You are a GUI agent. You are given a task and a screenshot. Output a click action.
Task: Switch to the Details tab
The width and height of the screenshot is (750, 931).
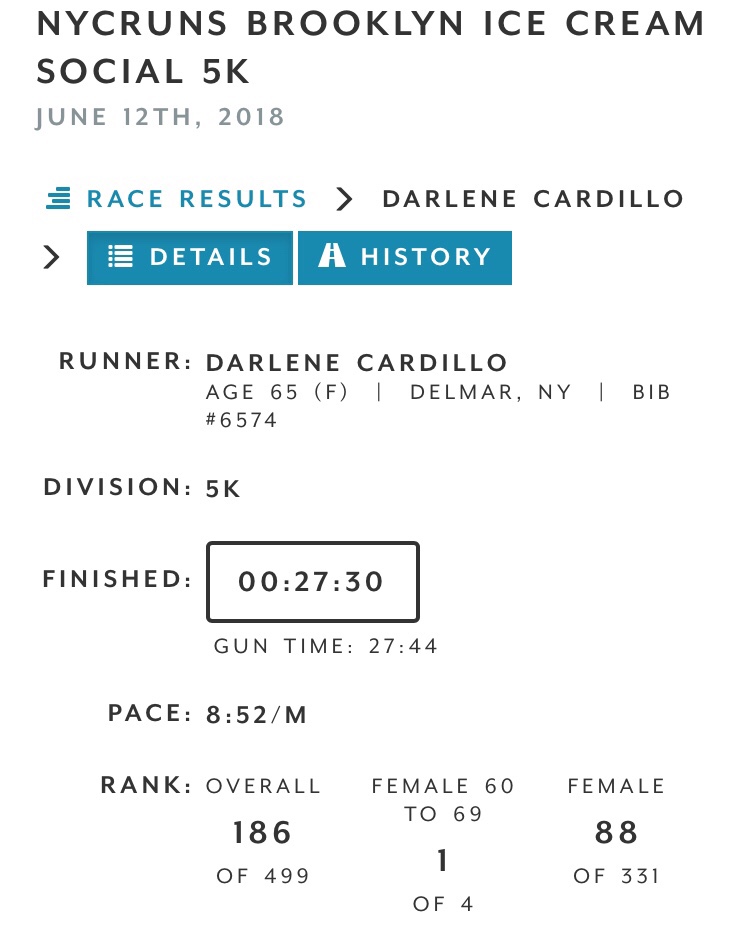(190, 258)
